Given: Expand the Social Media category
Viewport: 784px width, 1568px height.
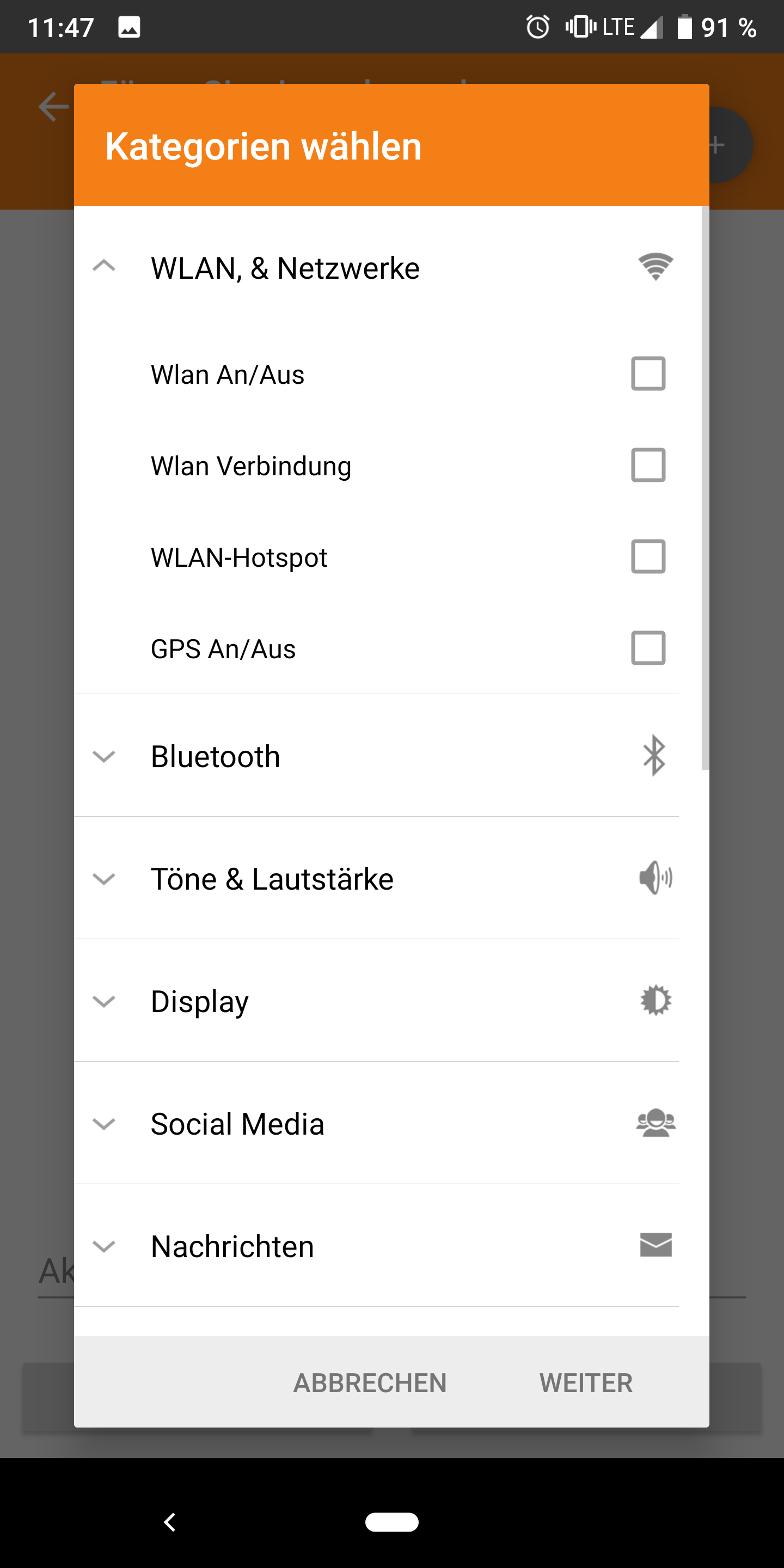Looking at the screenshot, I should (104, 1124).
